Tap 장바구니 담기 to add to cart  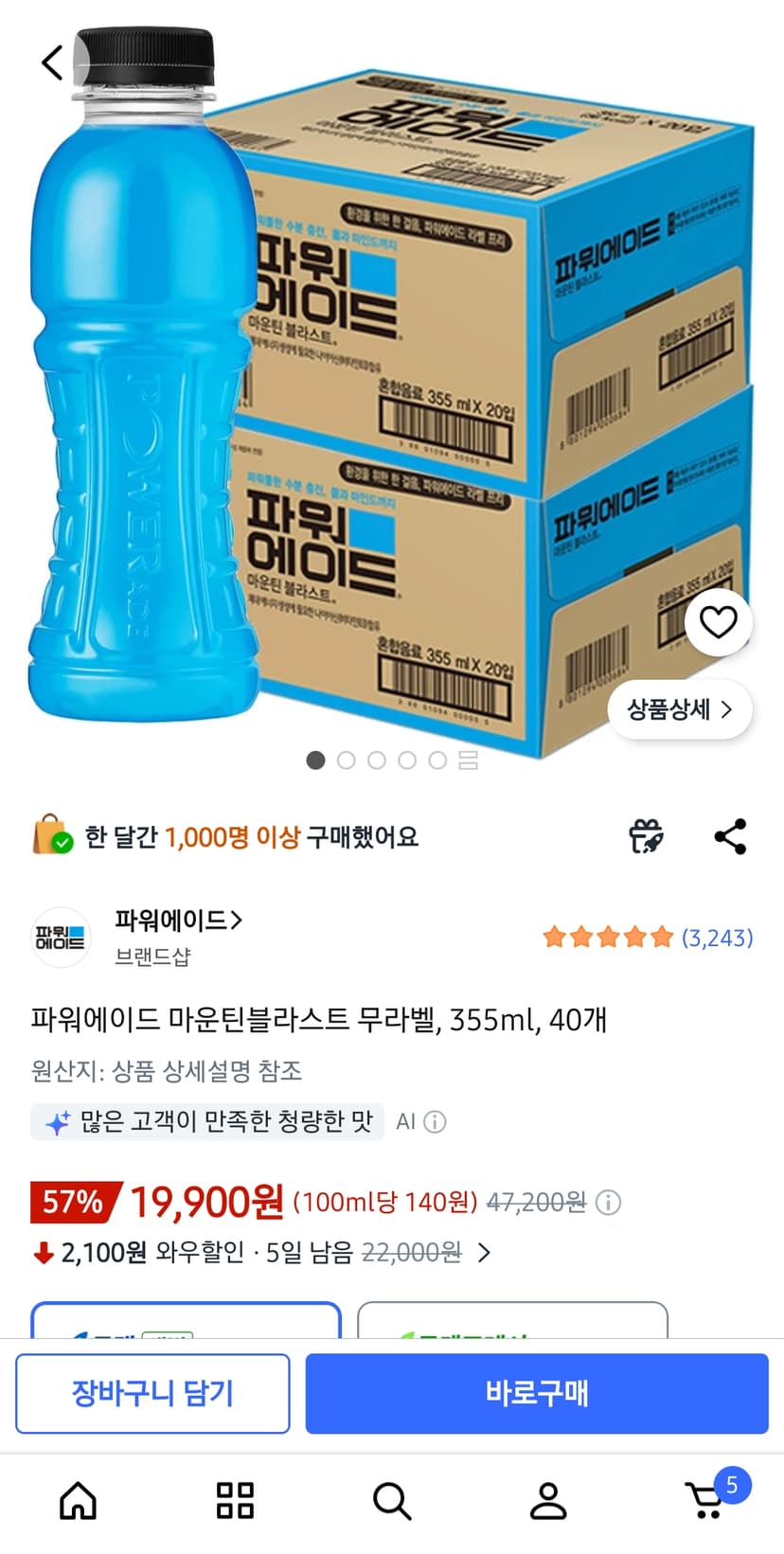click(x=152, y=1393)
